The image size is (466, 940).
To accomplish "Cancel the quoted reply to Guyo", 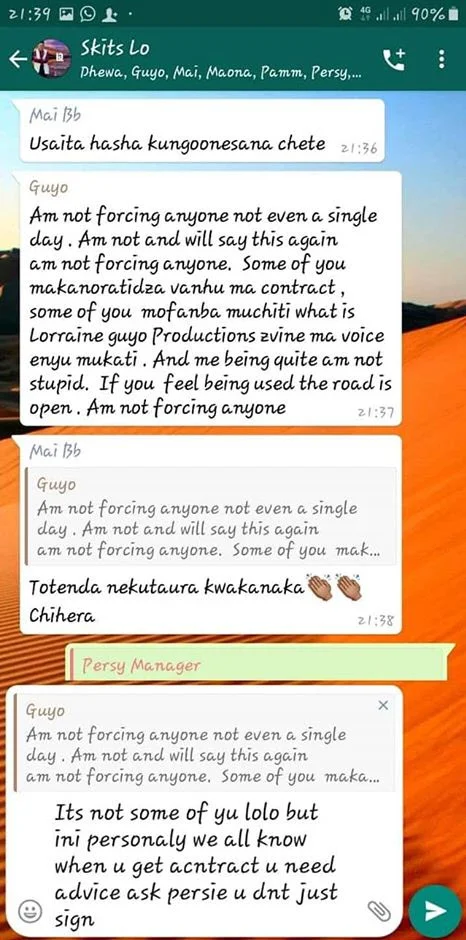I will (x=383, y=706).
